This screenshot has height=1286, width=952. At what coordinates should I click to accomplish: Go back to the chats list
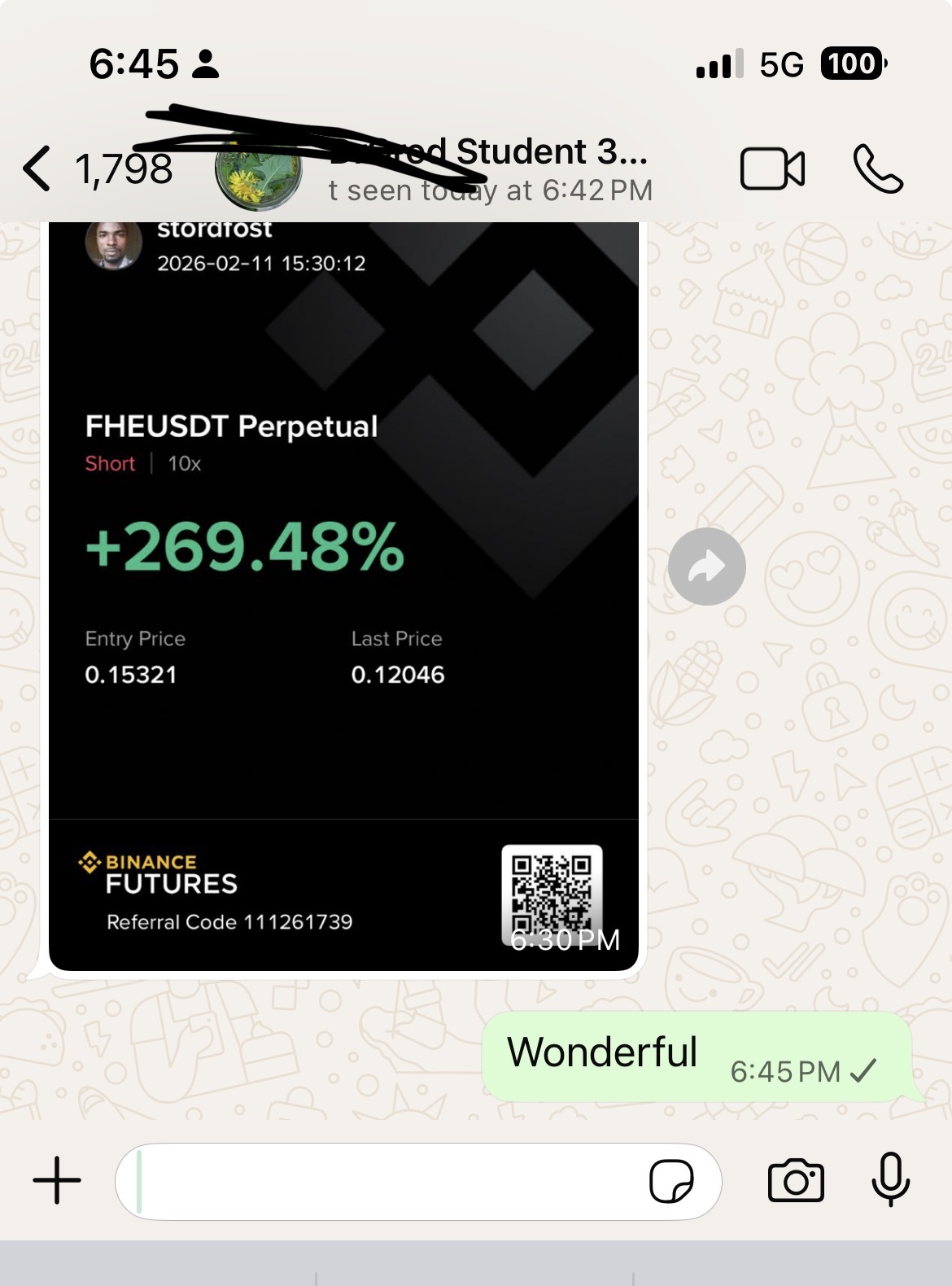[x=37, y=169]
